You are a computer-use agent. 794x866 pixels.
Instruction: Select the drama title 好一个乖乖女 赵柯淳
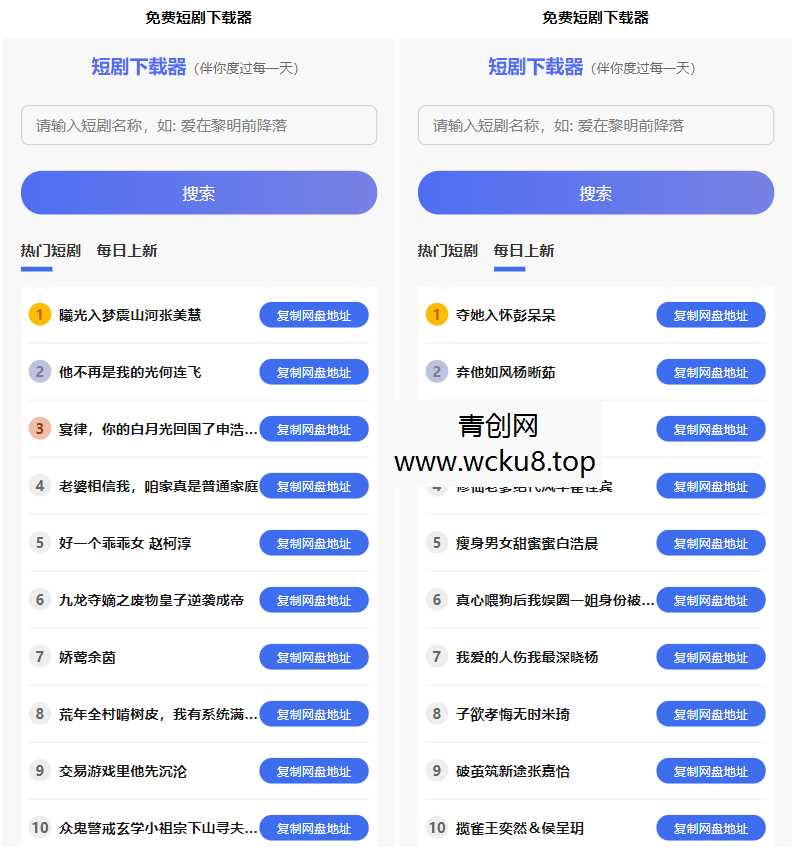[x=132, y=542]
